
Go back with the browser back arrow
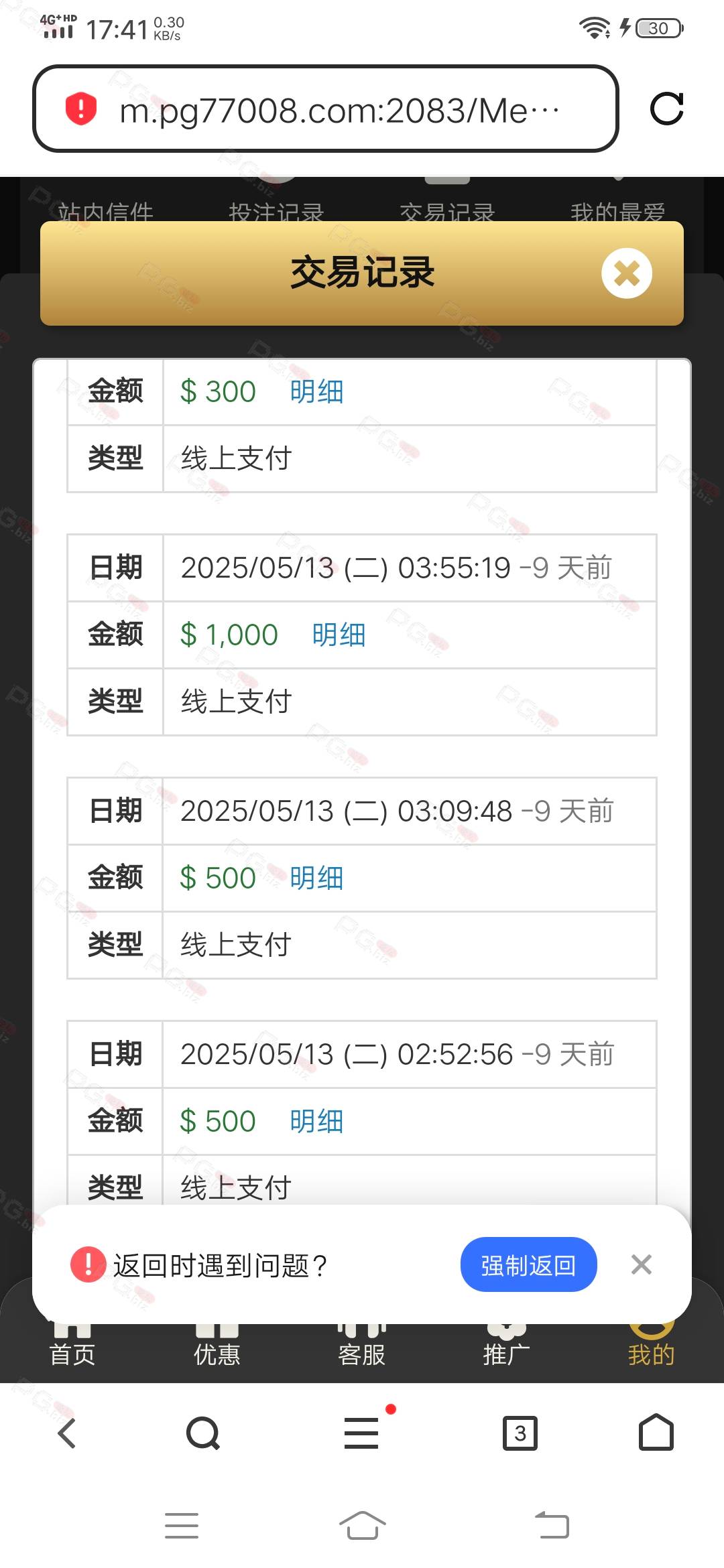[67, 1434]
